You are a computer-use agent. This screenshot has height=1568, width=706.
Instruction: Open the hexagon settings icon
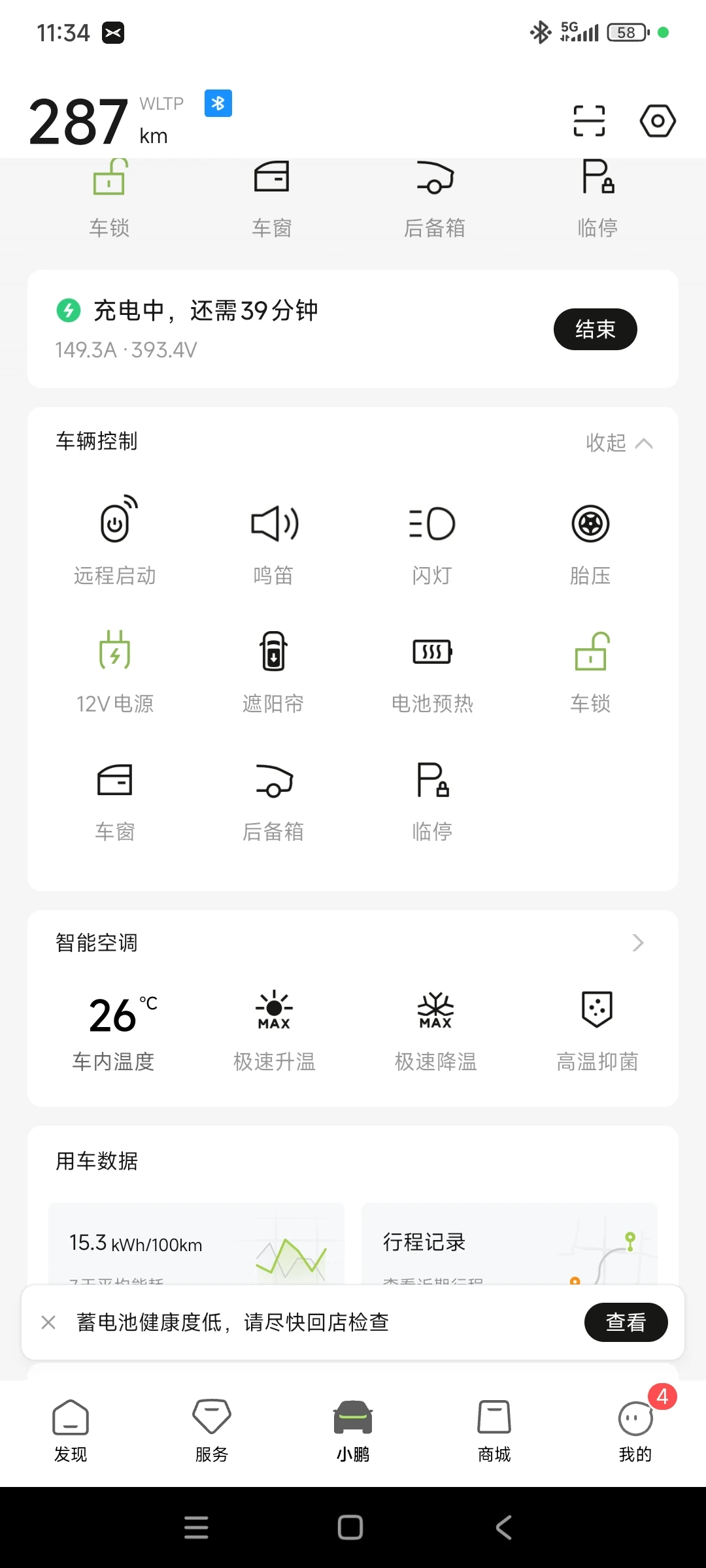pos(657,121)
